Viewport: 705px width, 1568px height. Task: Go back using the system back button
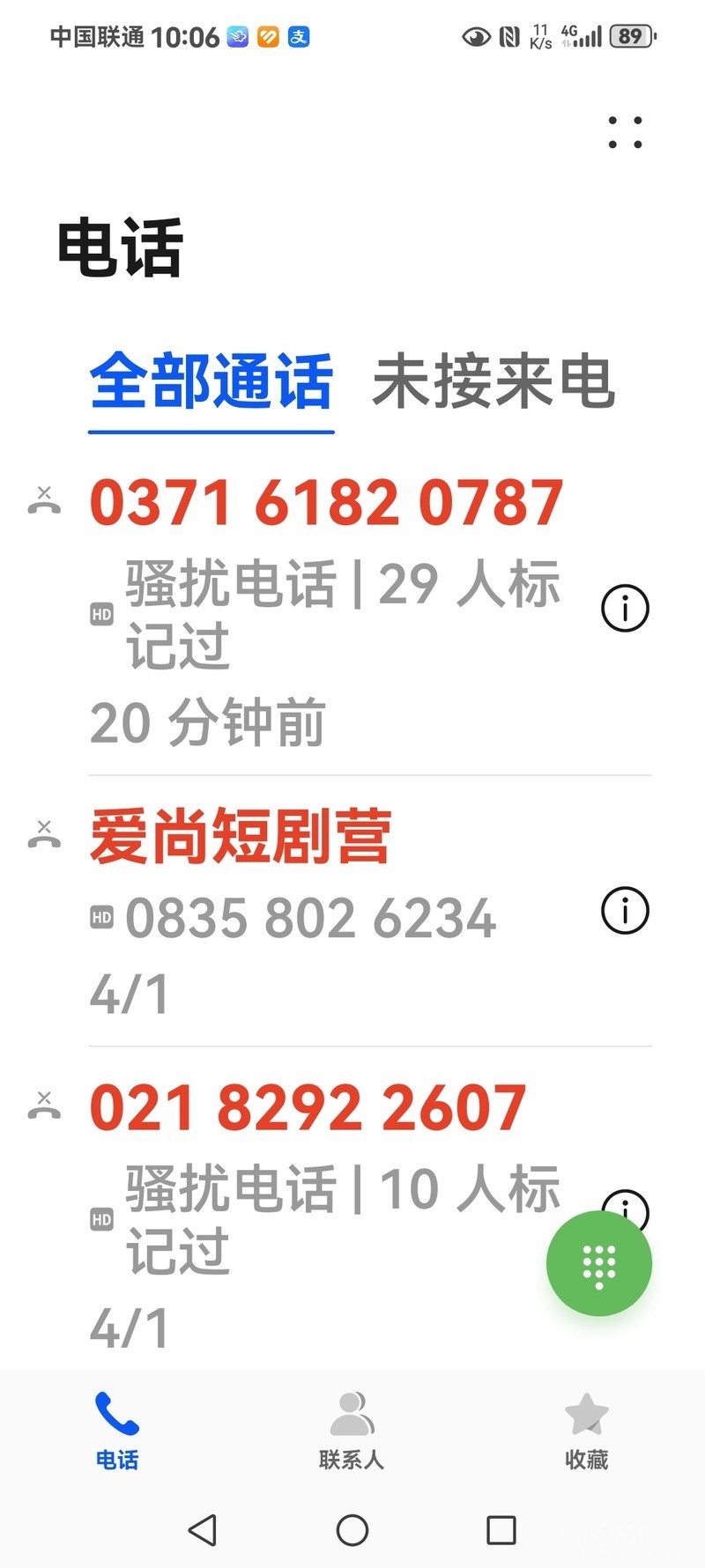pyautogui.click(x=203, y=1530)
